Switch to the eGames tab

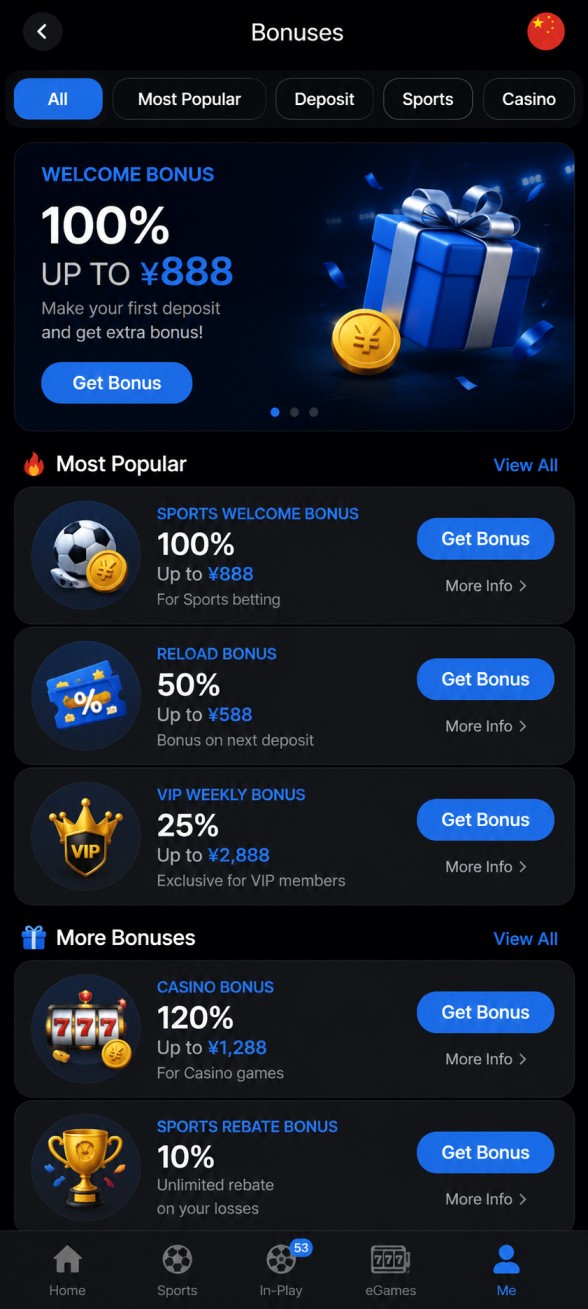[x=390, y=1270]
